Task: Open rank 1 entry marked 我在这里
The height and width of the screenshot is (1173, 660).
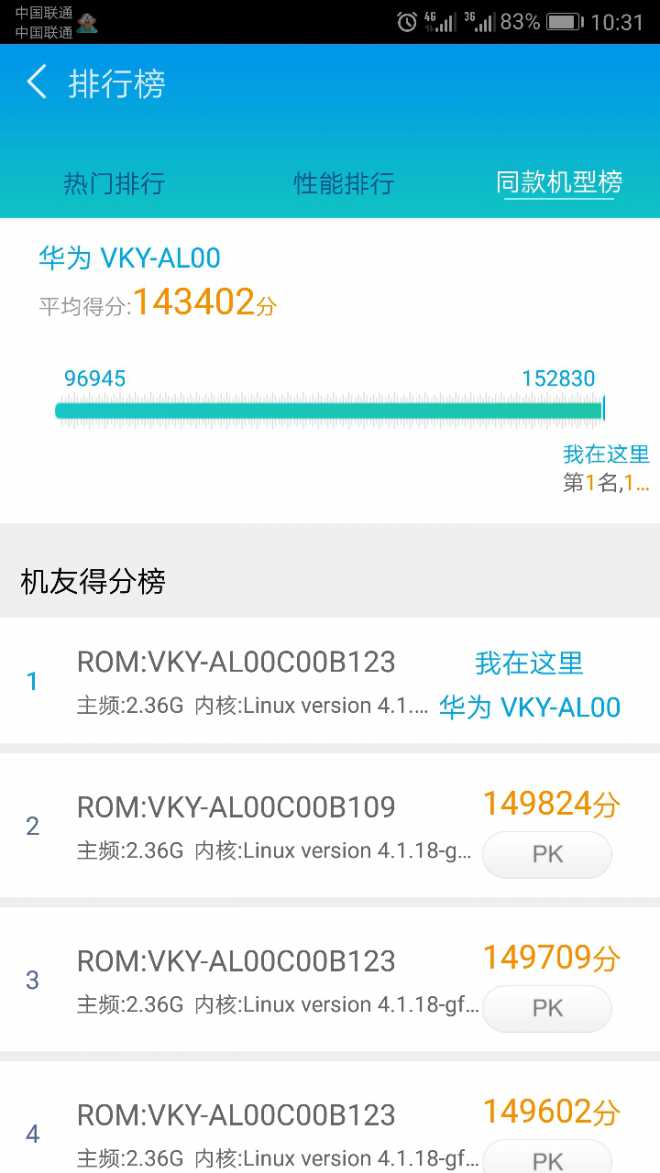Action: [330, 681]
